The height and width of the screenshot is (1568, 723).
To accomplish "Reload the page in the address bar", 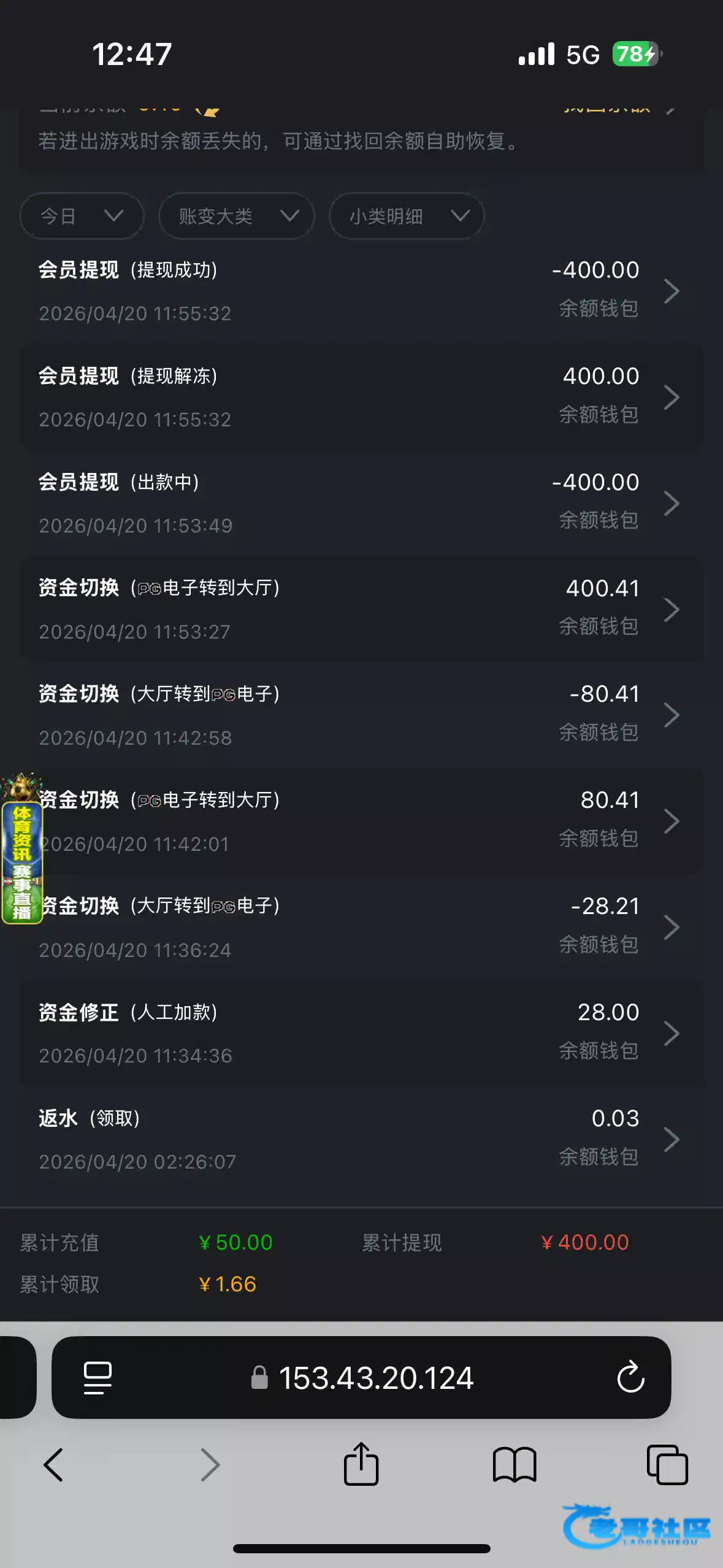I will click(x=630, y=1378).
